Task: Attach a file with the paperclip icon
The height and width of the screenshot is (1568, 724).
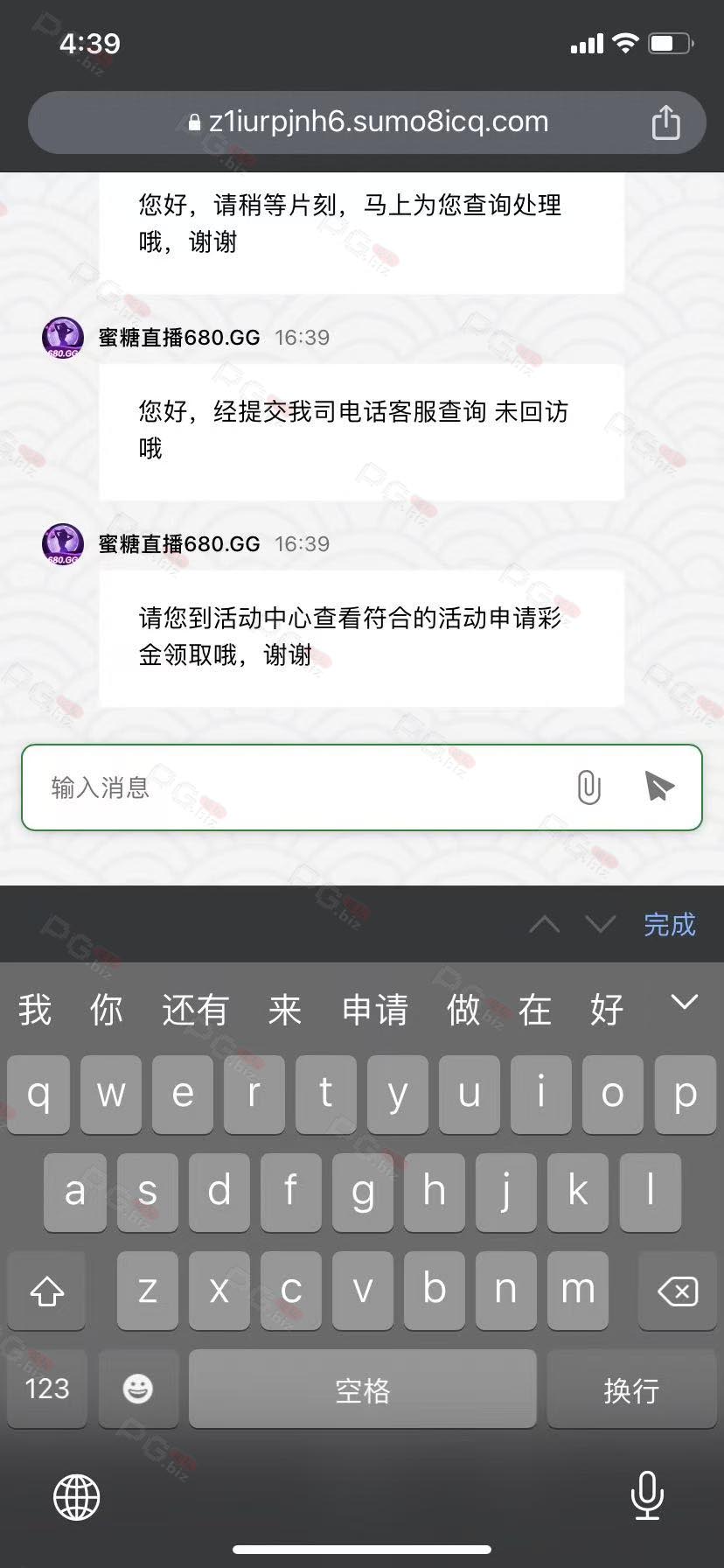Action: point(589,787)
